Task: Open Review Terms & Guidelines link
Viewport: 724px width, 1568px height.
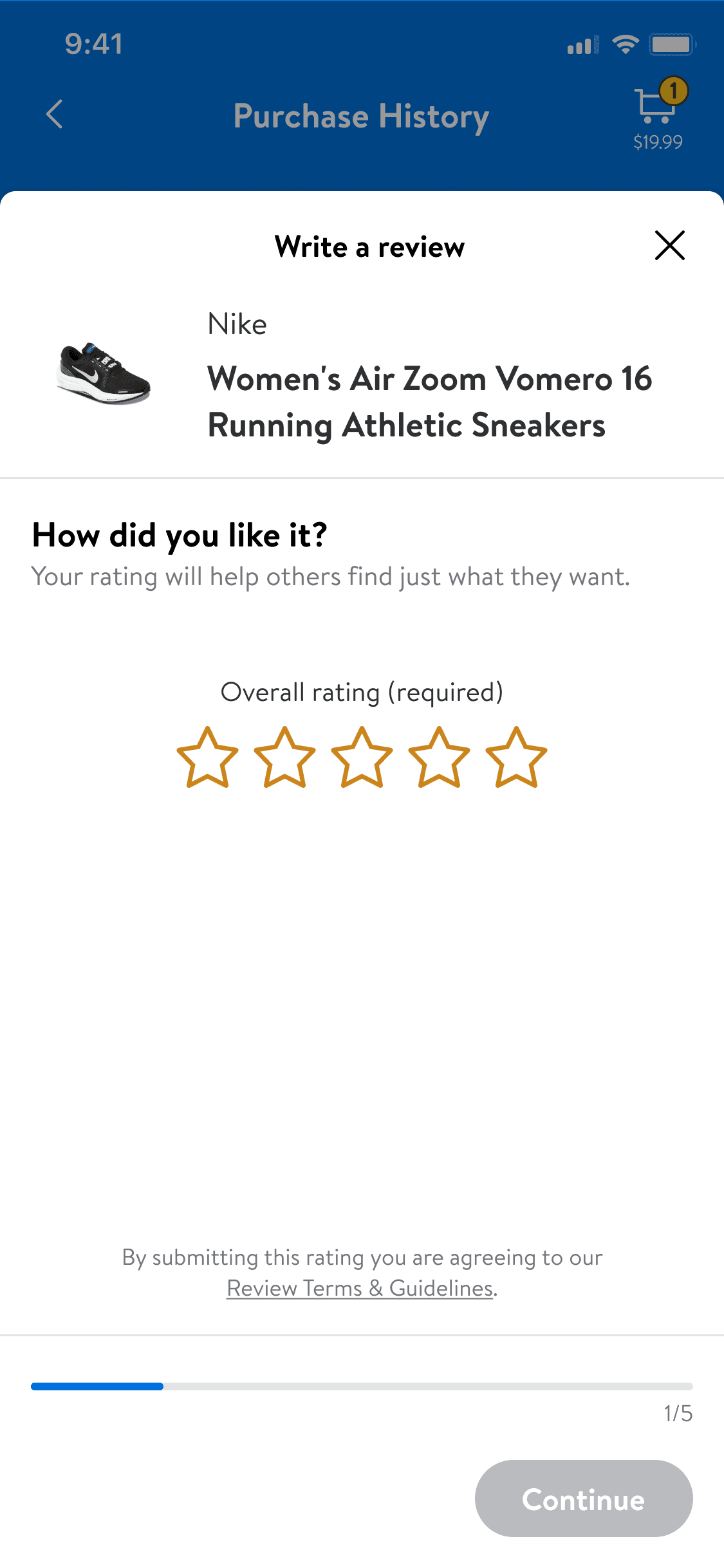Action: (x=360, y=1288)
